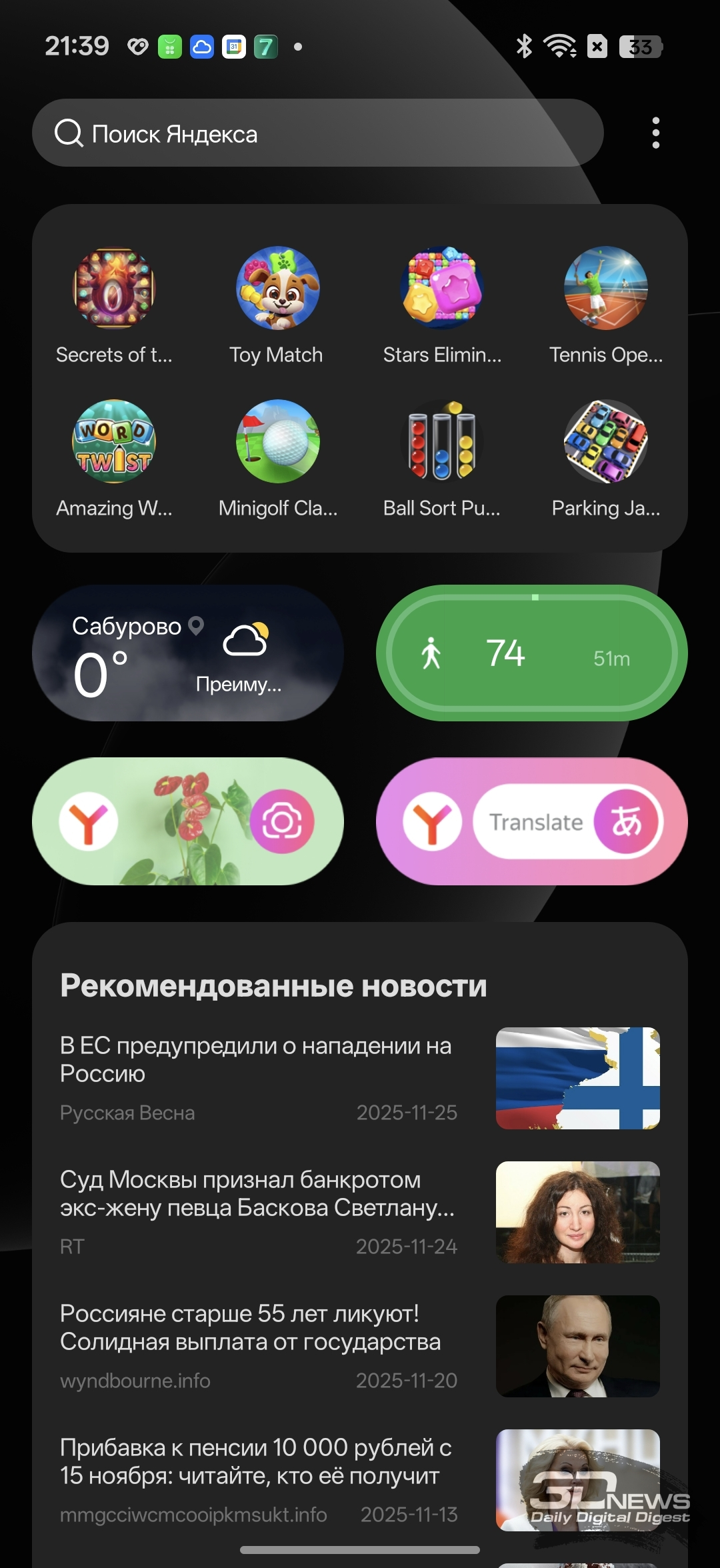The width and height of the screenshot is (720, 1568).
Task: Open the Ball Sort Pu... game
Action: (x=441, y=441)
